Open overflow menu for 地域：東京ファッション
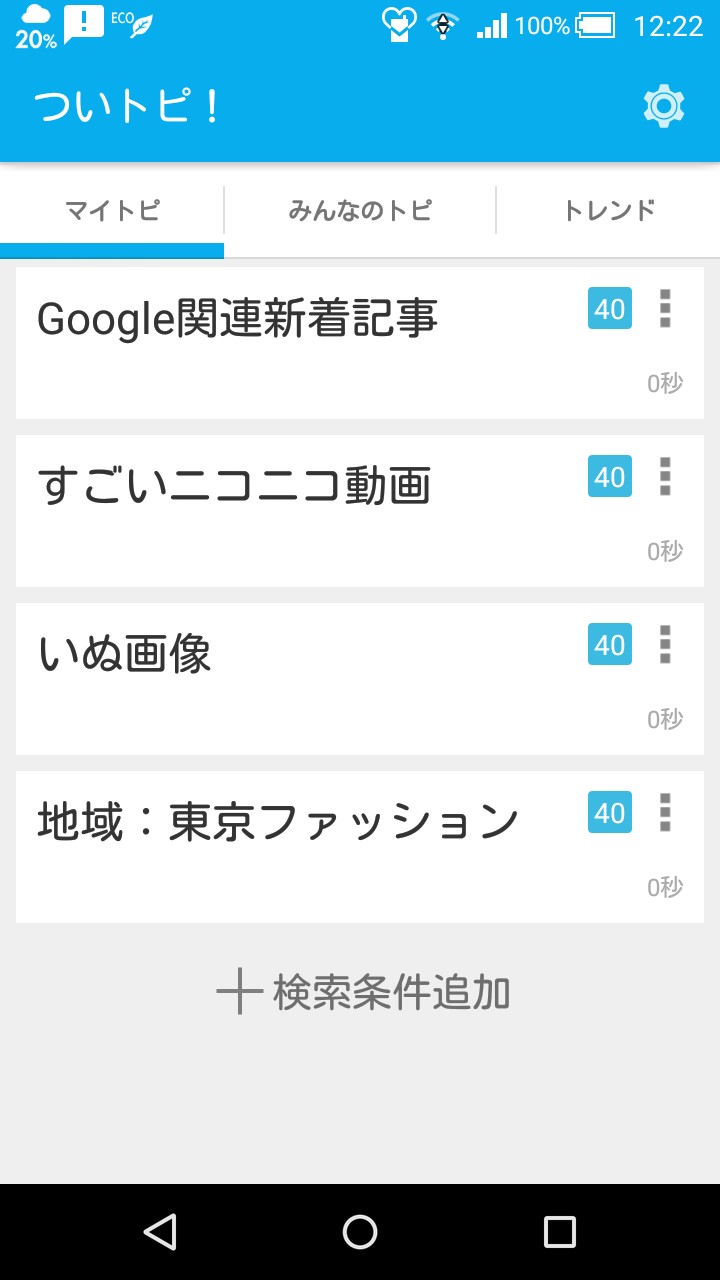The image size is (720, 1280). 665,813
